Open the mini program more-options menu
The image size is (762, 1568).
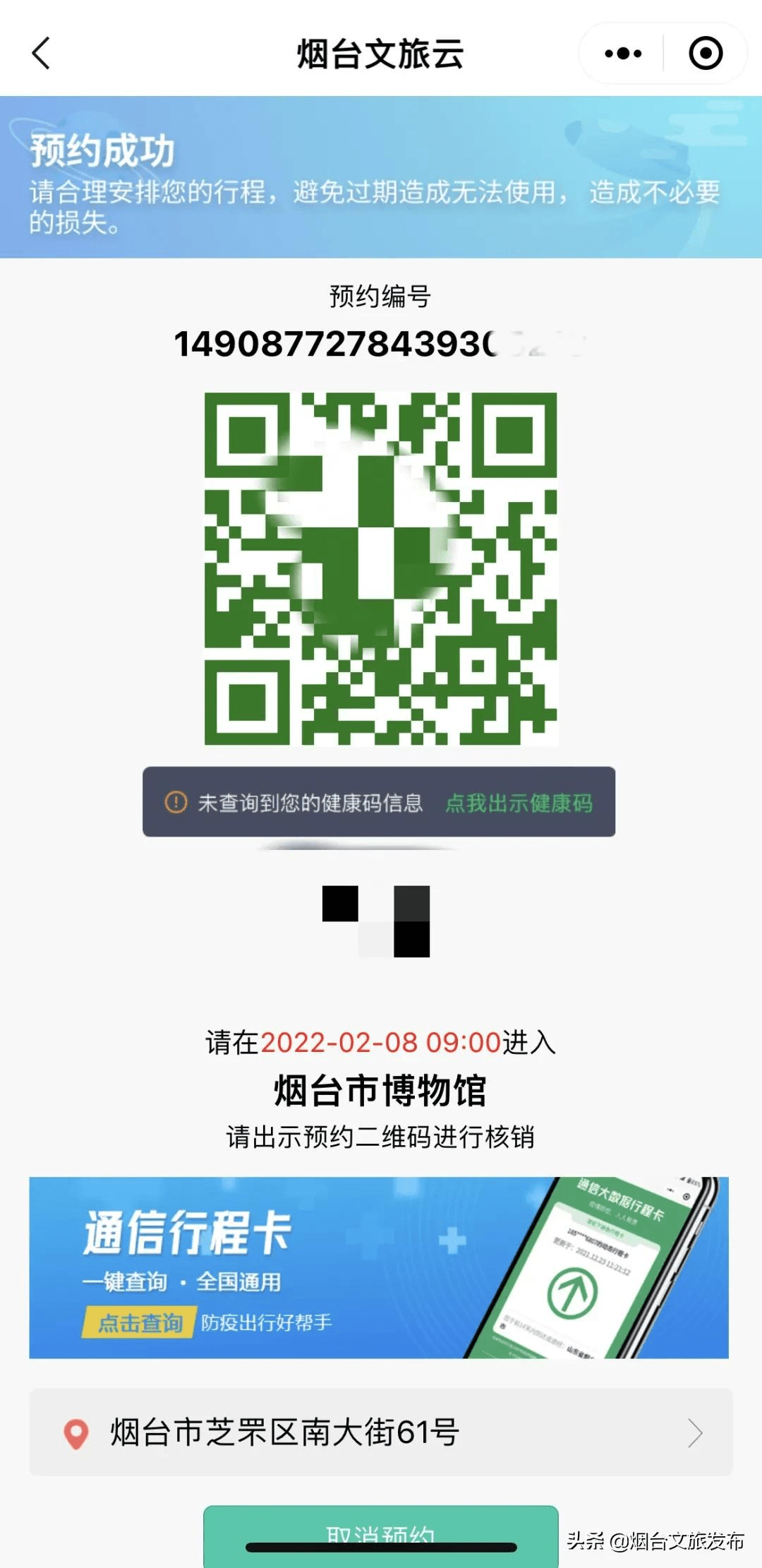point(623,54)
